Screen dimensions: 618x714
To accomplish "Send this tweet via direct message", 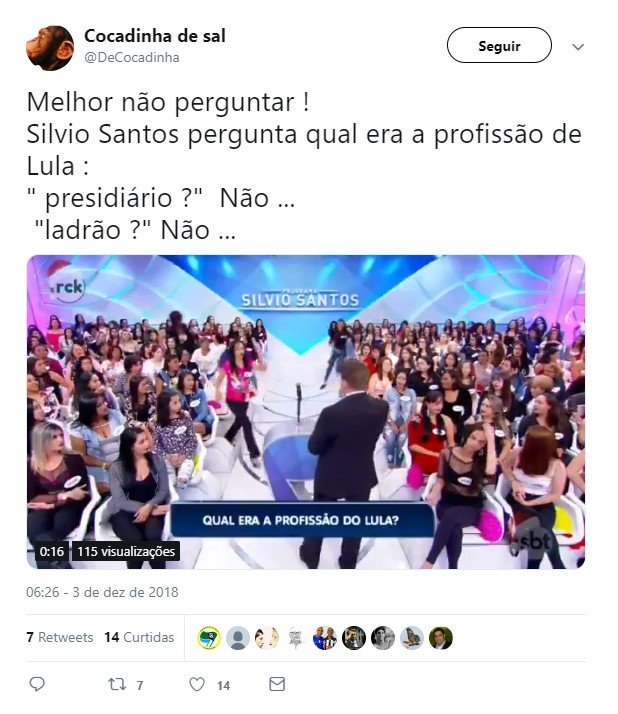I will [x=277, y=685].
